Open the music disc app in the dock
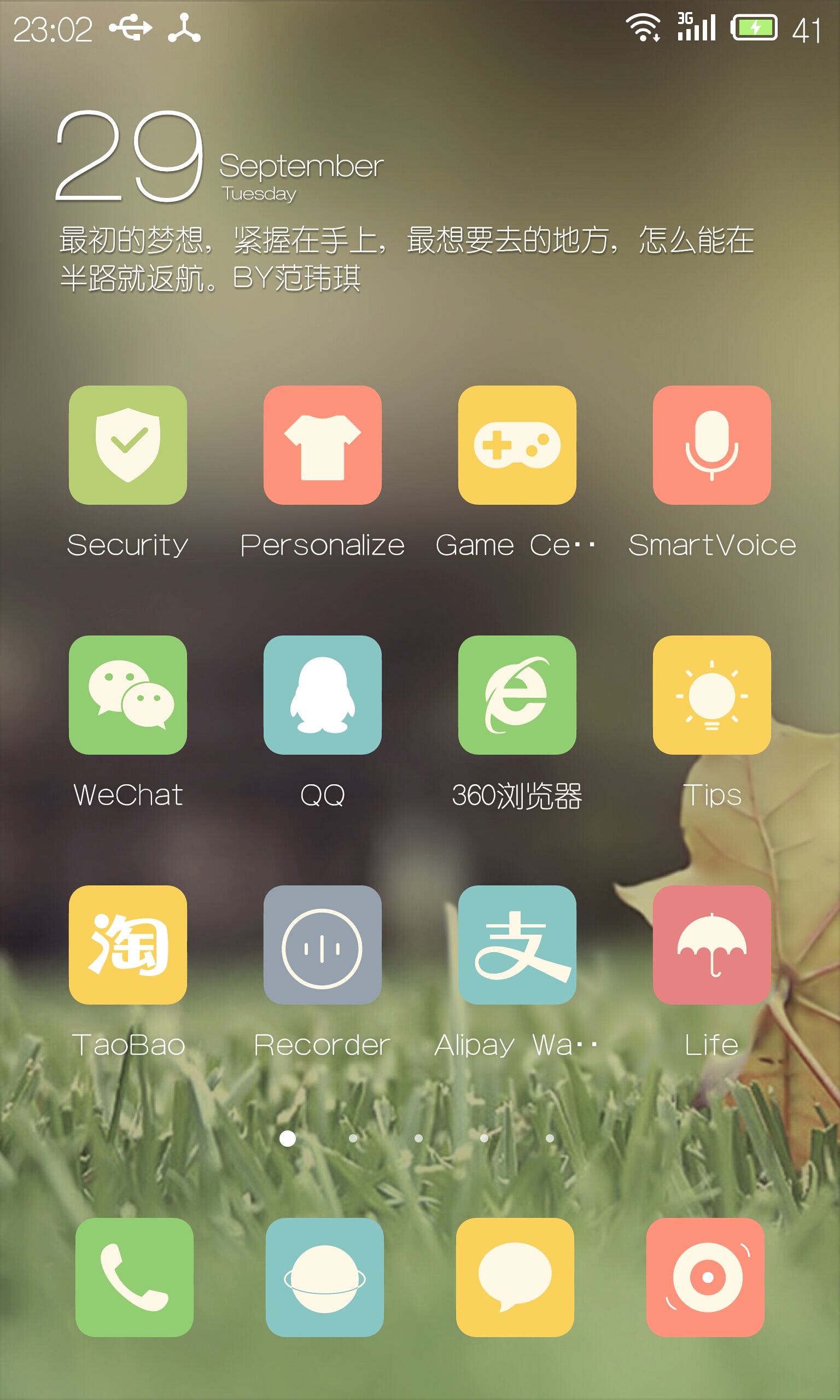840x1400 pixels. (x=705, y=1277)
